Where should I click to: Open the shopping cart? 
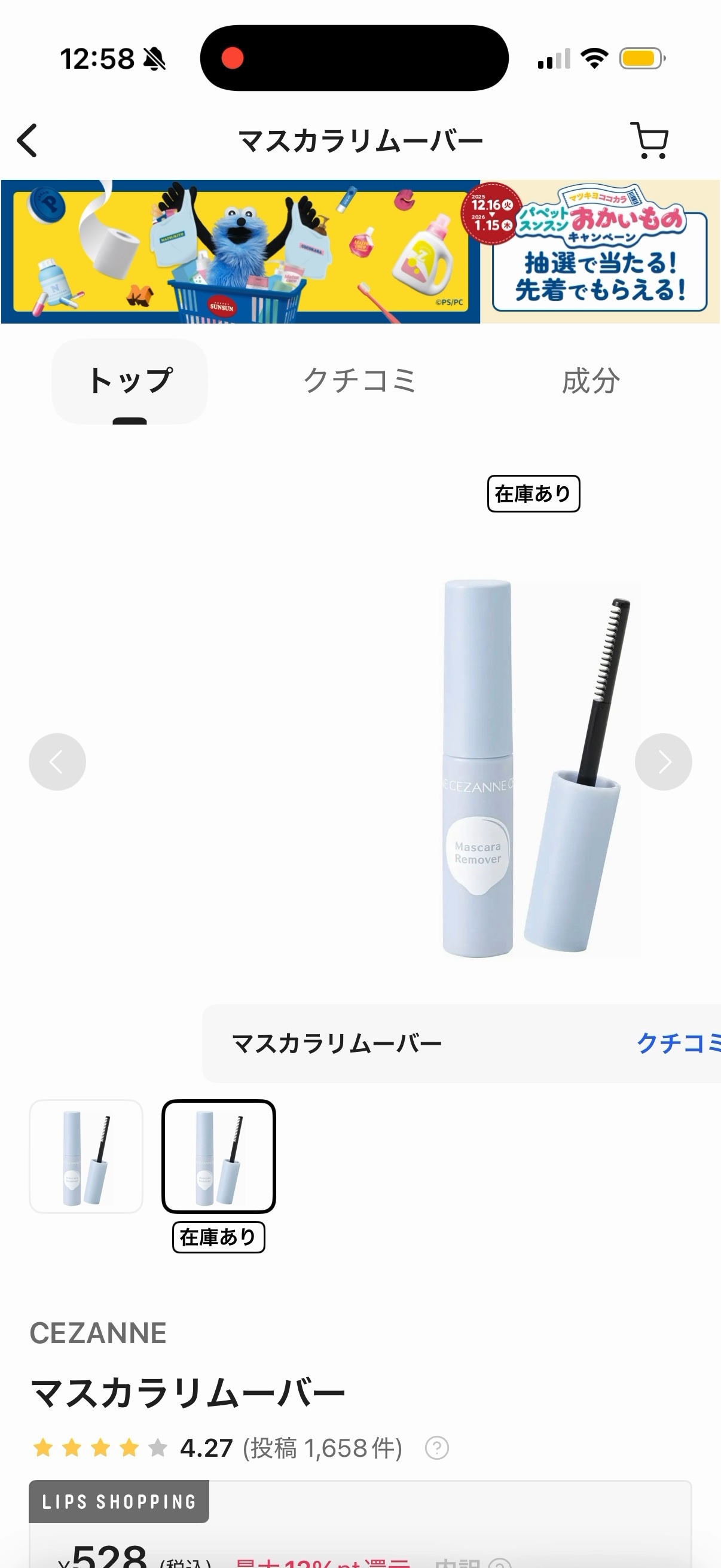(x=650, y=141)
